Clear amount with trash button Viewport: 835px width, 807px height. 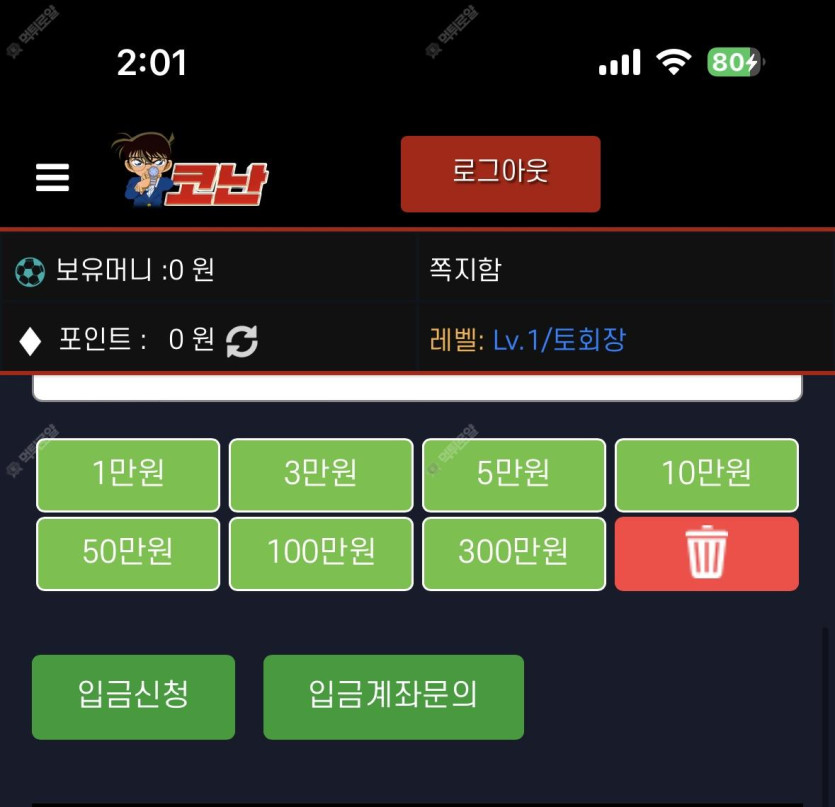706,552
